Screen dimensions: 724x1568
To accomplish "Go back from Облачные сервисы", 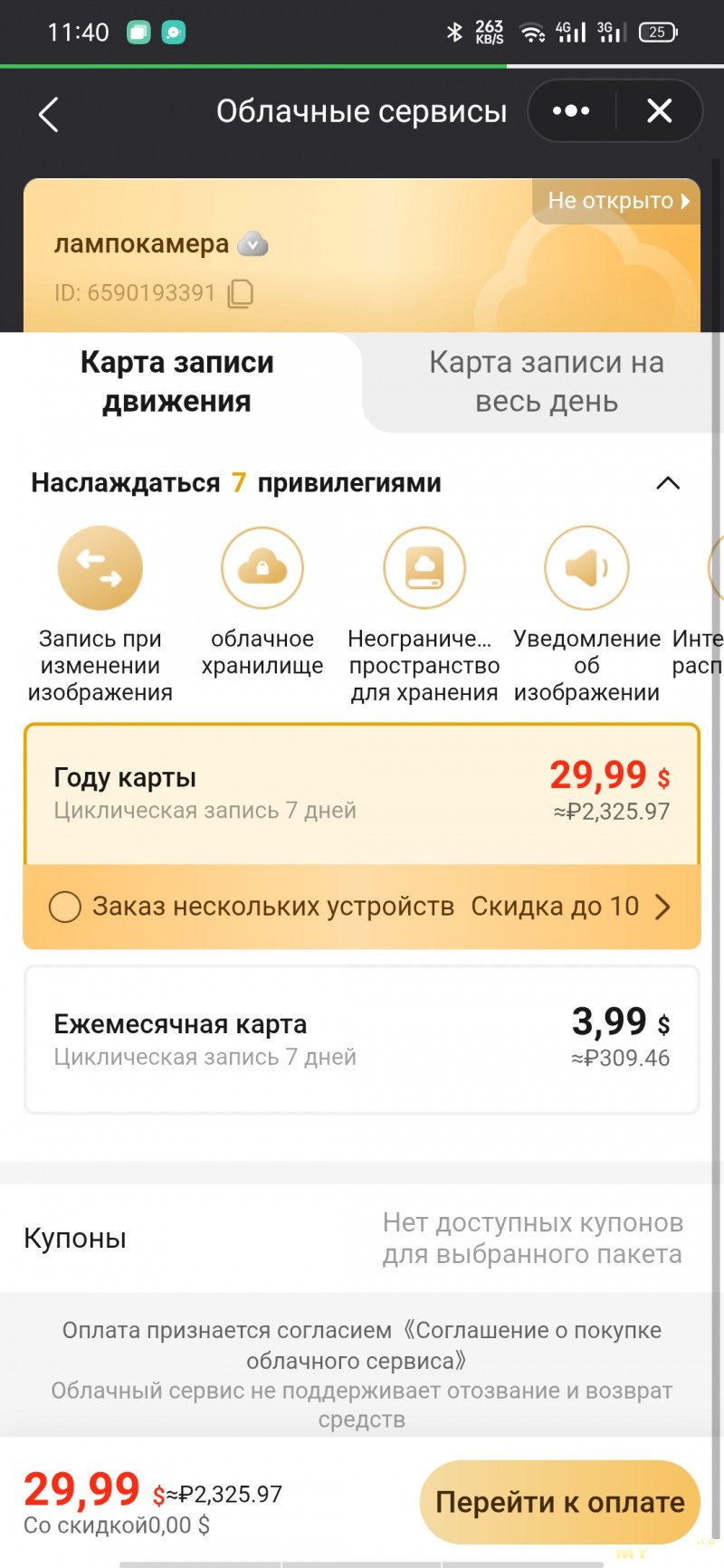I will point(49,114).
